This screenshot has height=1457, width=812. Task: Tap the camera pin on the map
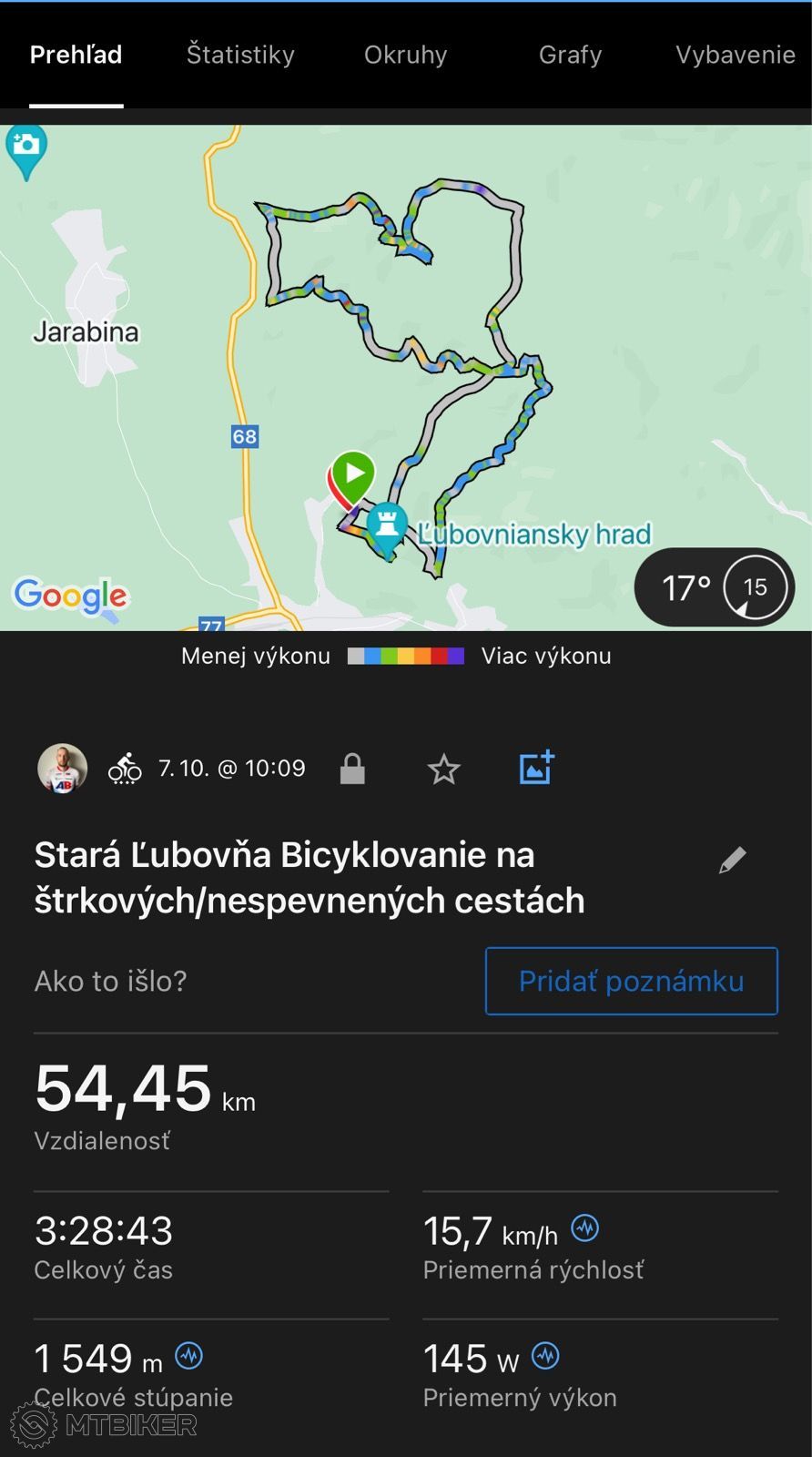[x=25, y=150]
